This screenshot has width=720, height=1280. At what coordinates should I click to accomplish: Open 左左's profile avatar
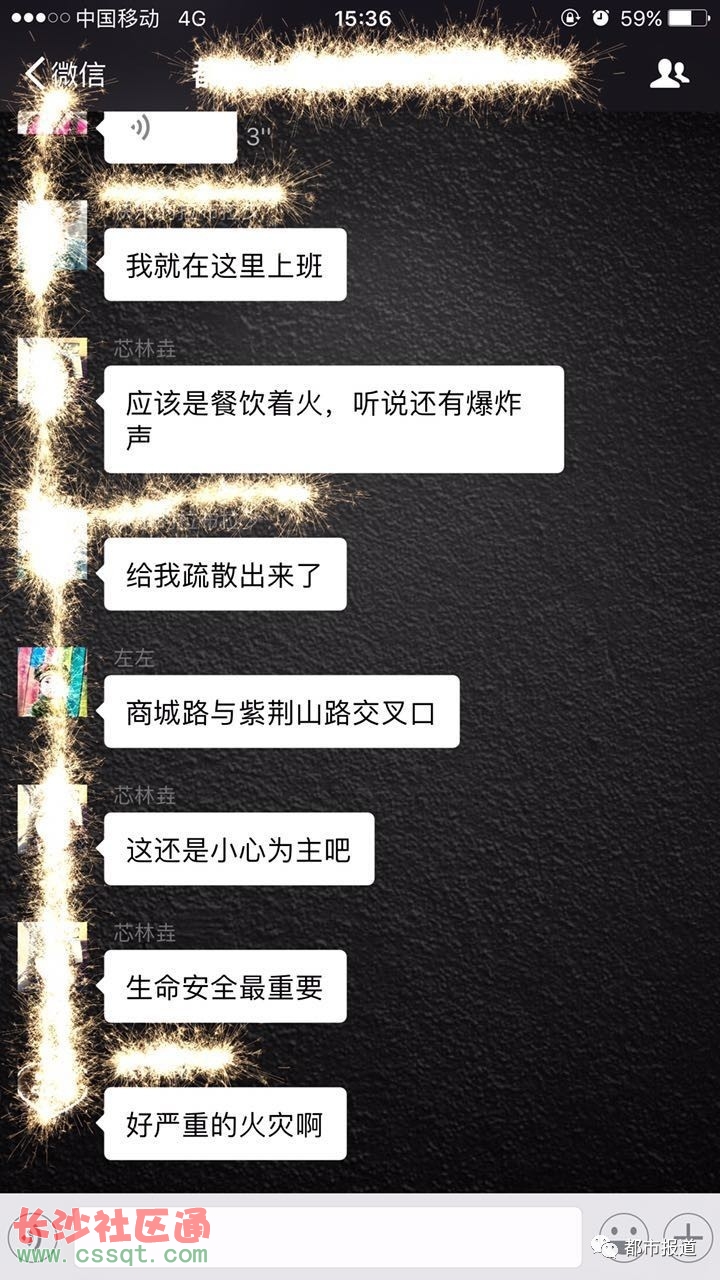(53, 682)
